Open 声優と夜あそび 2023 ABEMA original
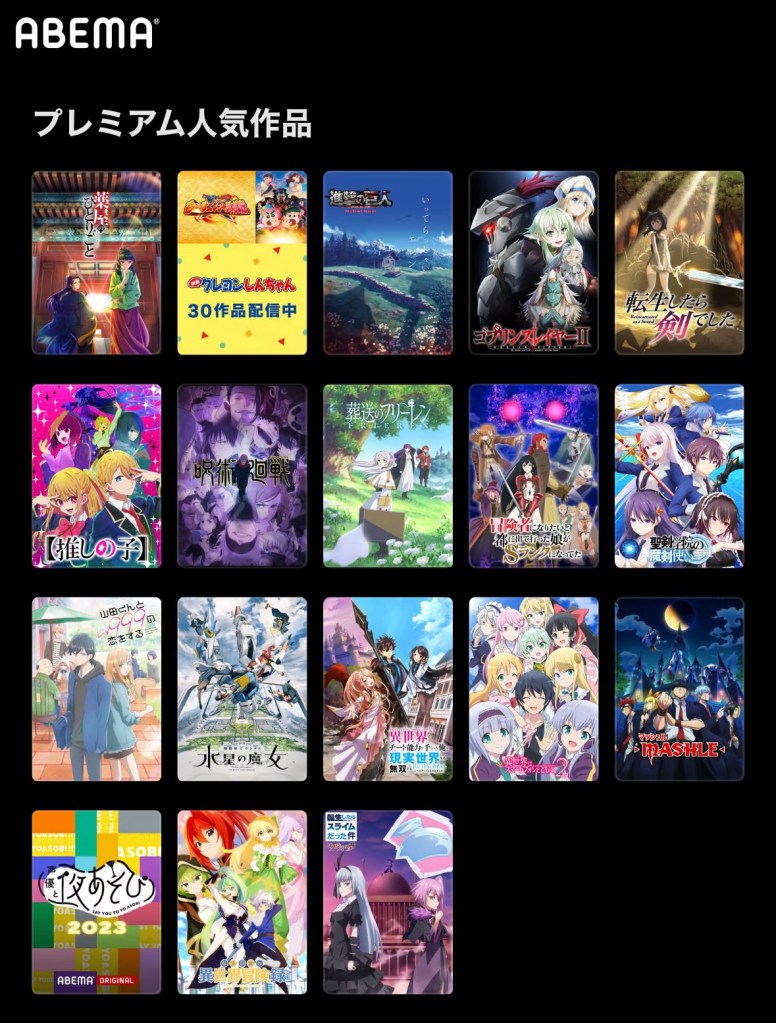The width and height of the screenshot is (776, 1023). tap(96, 902)
